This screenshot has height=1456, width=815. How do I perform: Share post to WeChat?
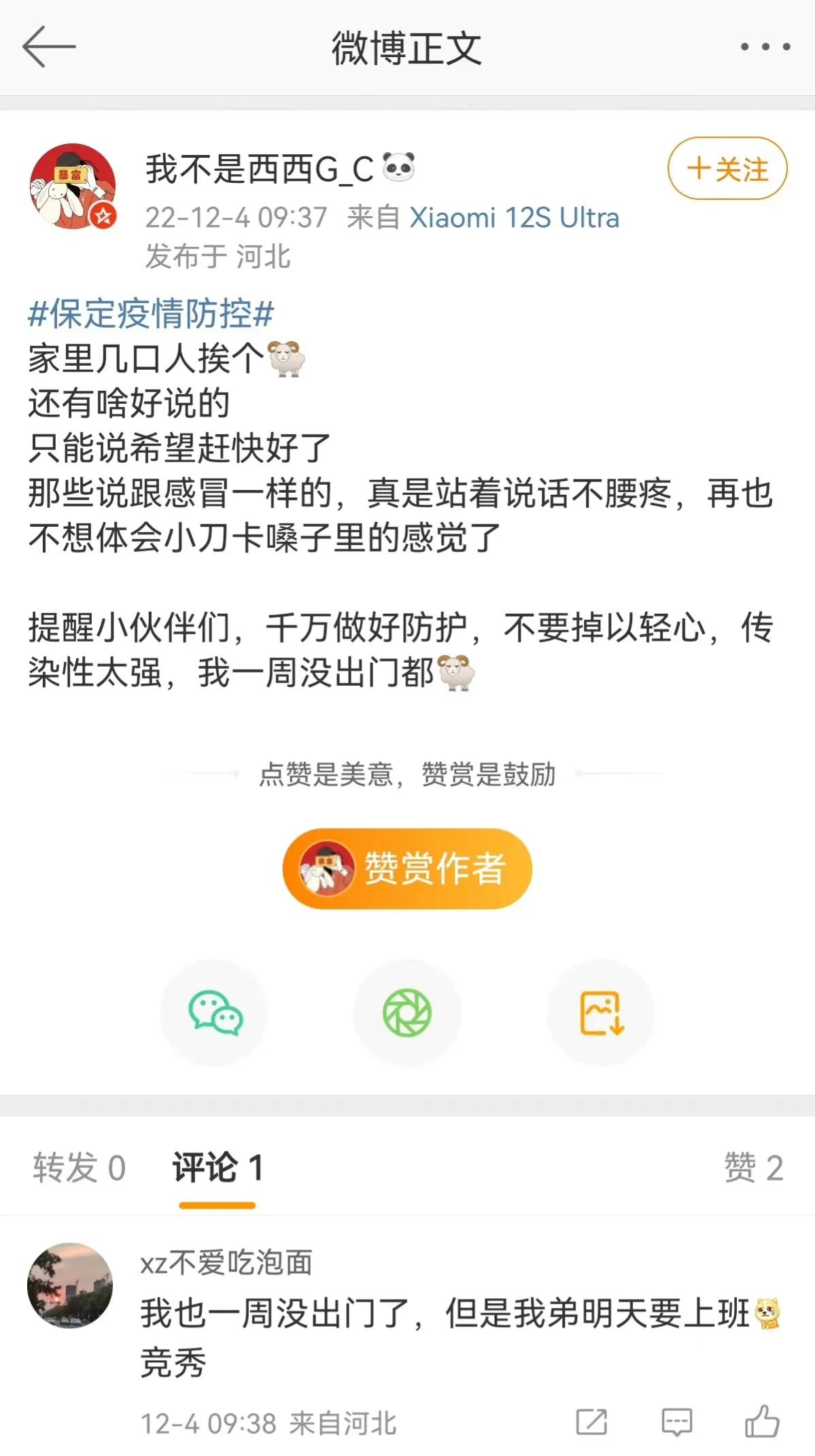point(215,1012)
